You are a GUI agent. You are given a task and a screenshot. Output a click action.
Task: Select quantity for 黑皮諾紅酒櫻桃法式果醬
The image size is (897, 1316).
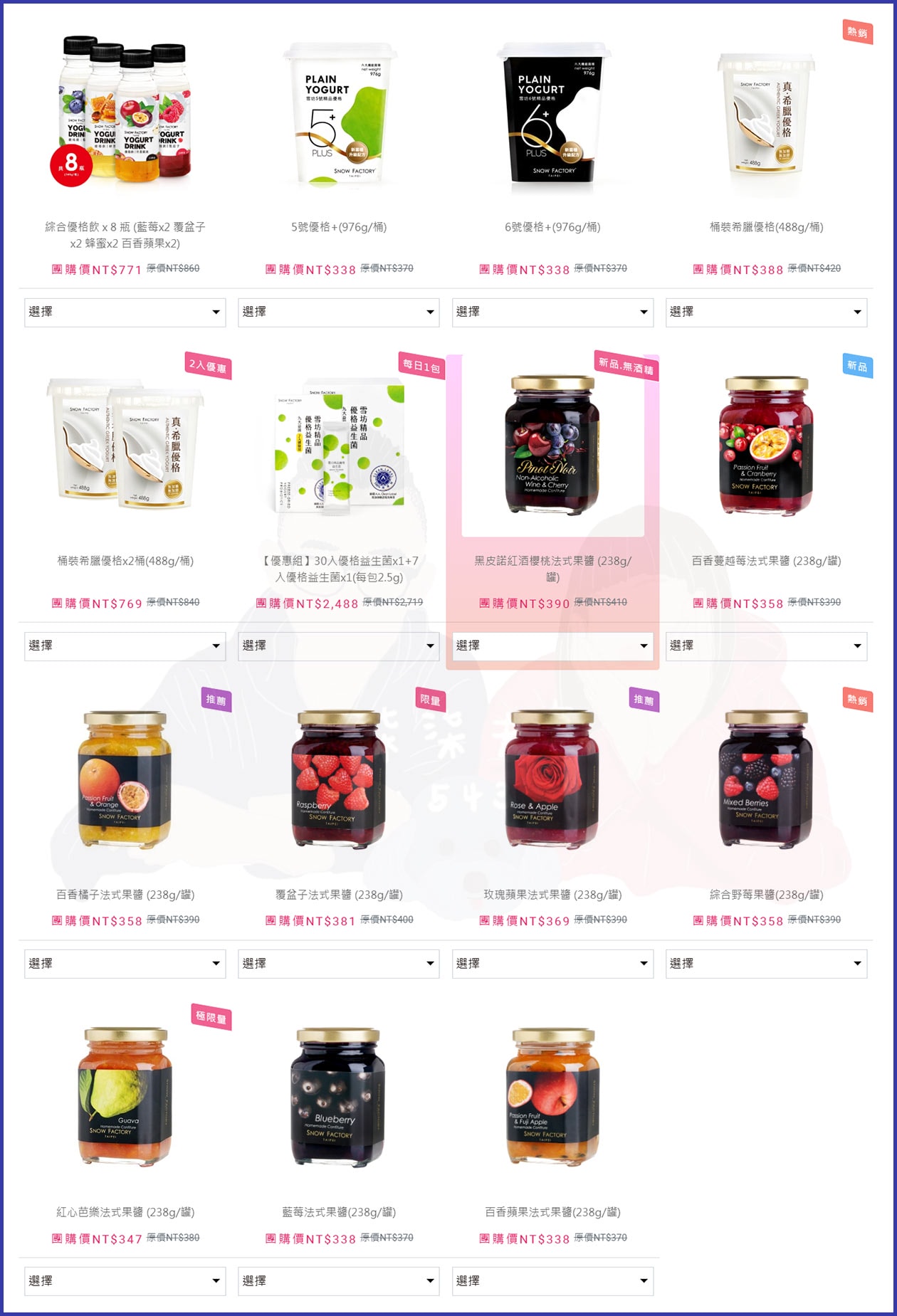tap(552, 646)
